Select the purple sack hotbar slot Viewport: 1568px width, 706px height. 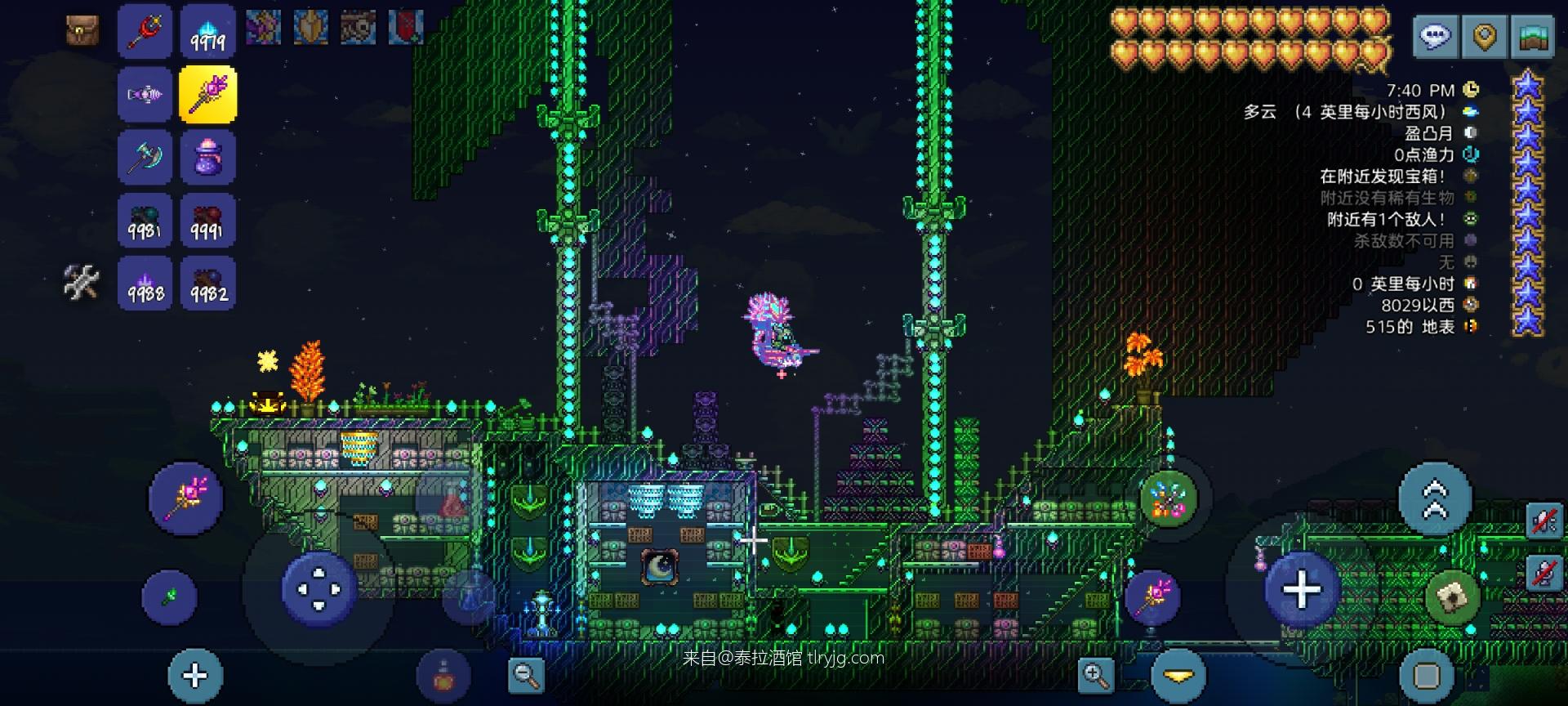[207, 157]
